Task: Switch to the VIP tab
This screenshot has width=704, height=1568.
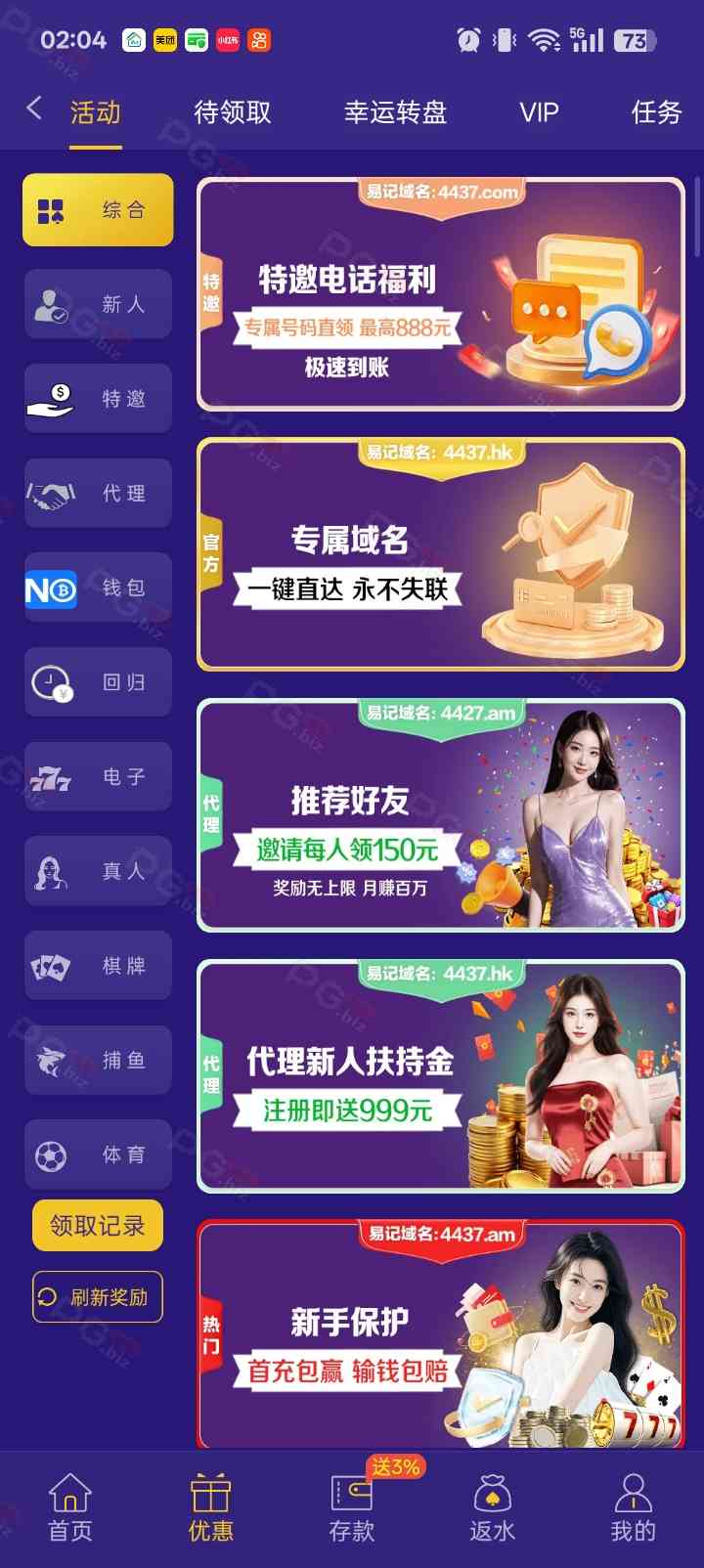Action: click(539, 112)
